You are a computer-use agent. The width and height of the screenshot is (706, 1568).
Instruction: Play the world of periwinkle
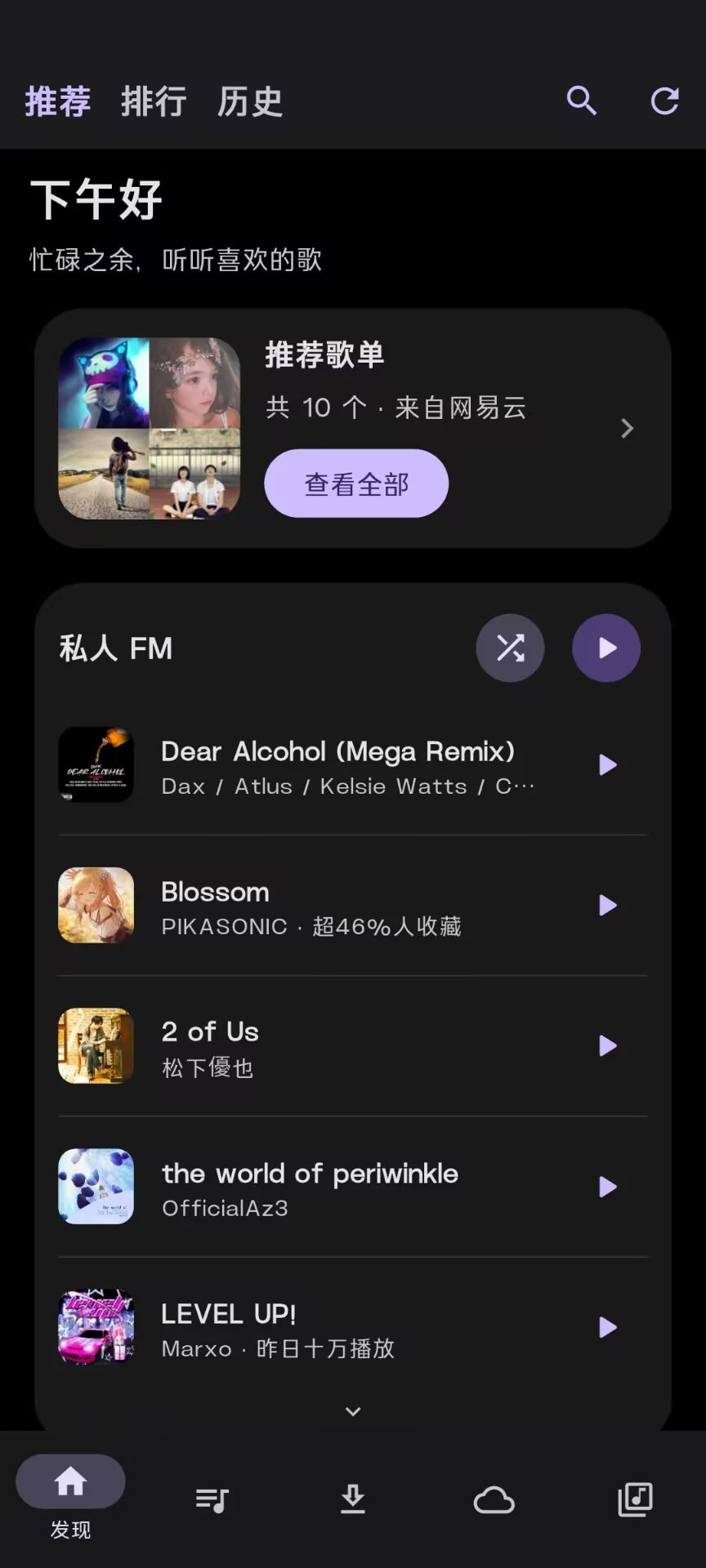607,1187
